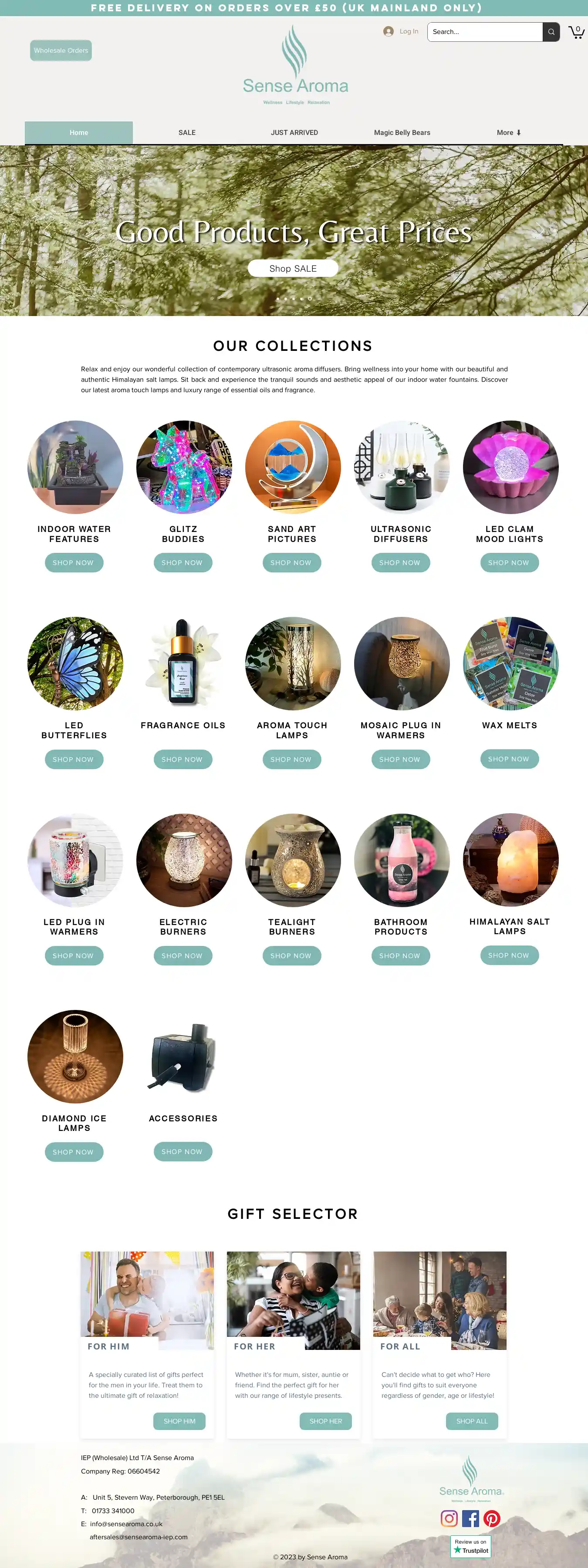Open the Trustpilot review badge
588x1568 pixels.
pyautogui.click(x=471, y=1547)
